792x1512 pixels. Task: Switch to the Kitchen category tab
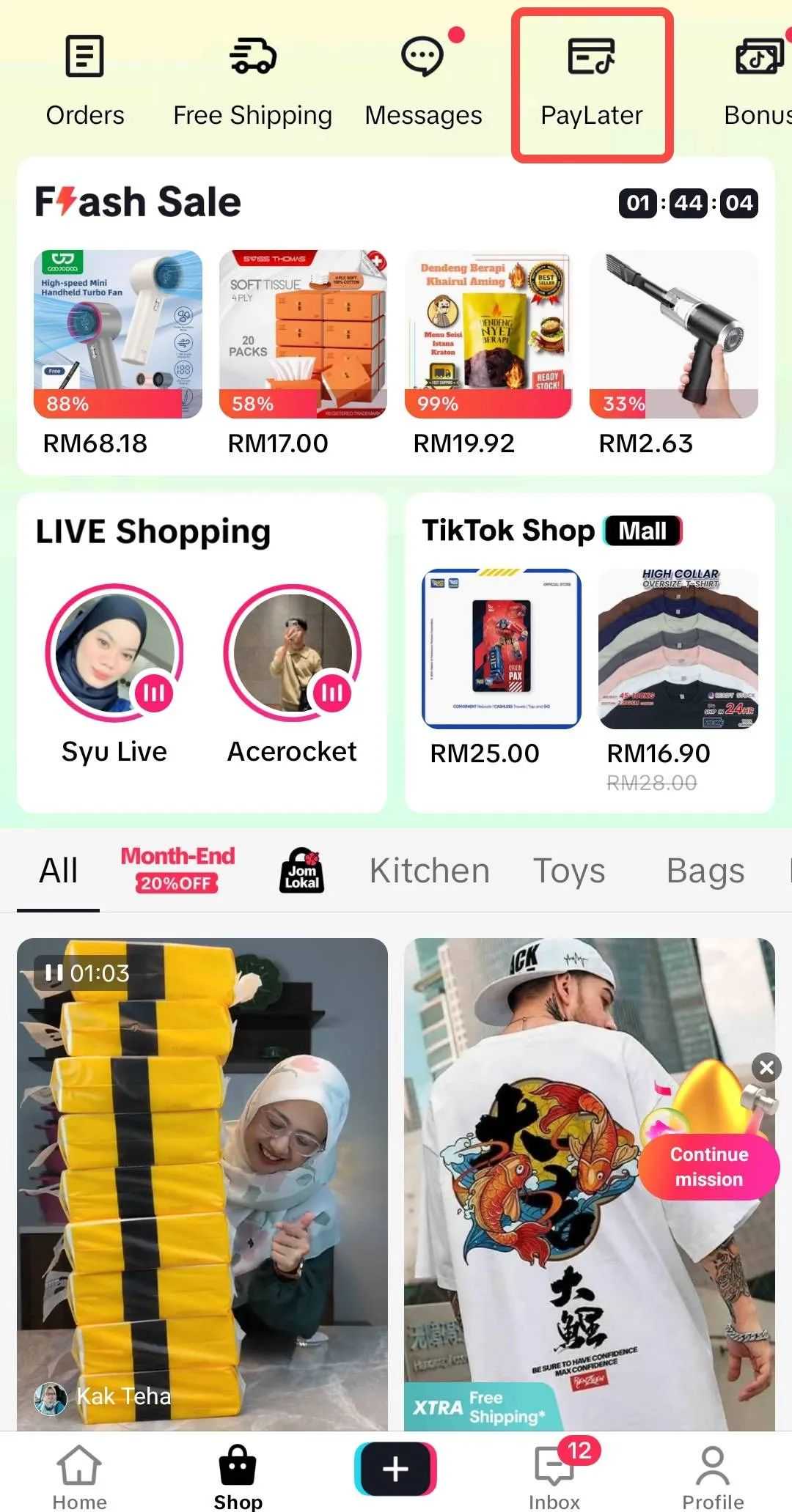(429, 871)
